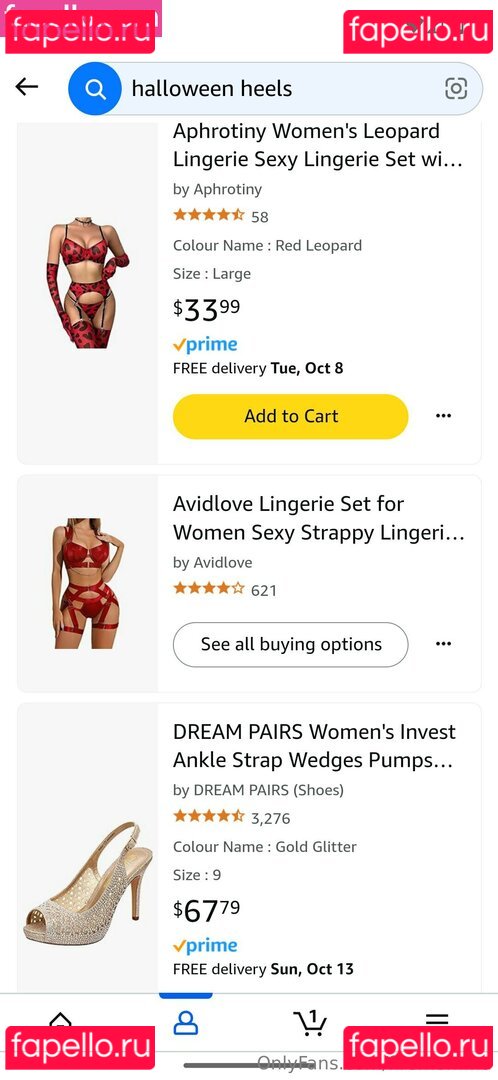Viewport: 498px width, 1080px height.
Task: Open Avidlove Lingerie Set listing
Action: pyautogui.click(x=319, y=518)
